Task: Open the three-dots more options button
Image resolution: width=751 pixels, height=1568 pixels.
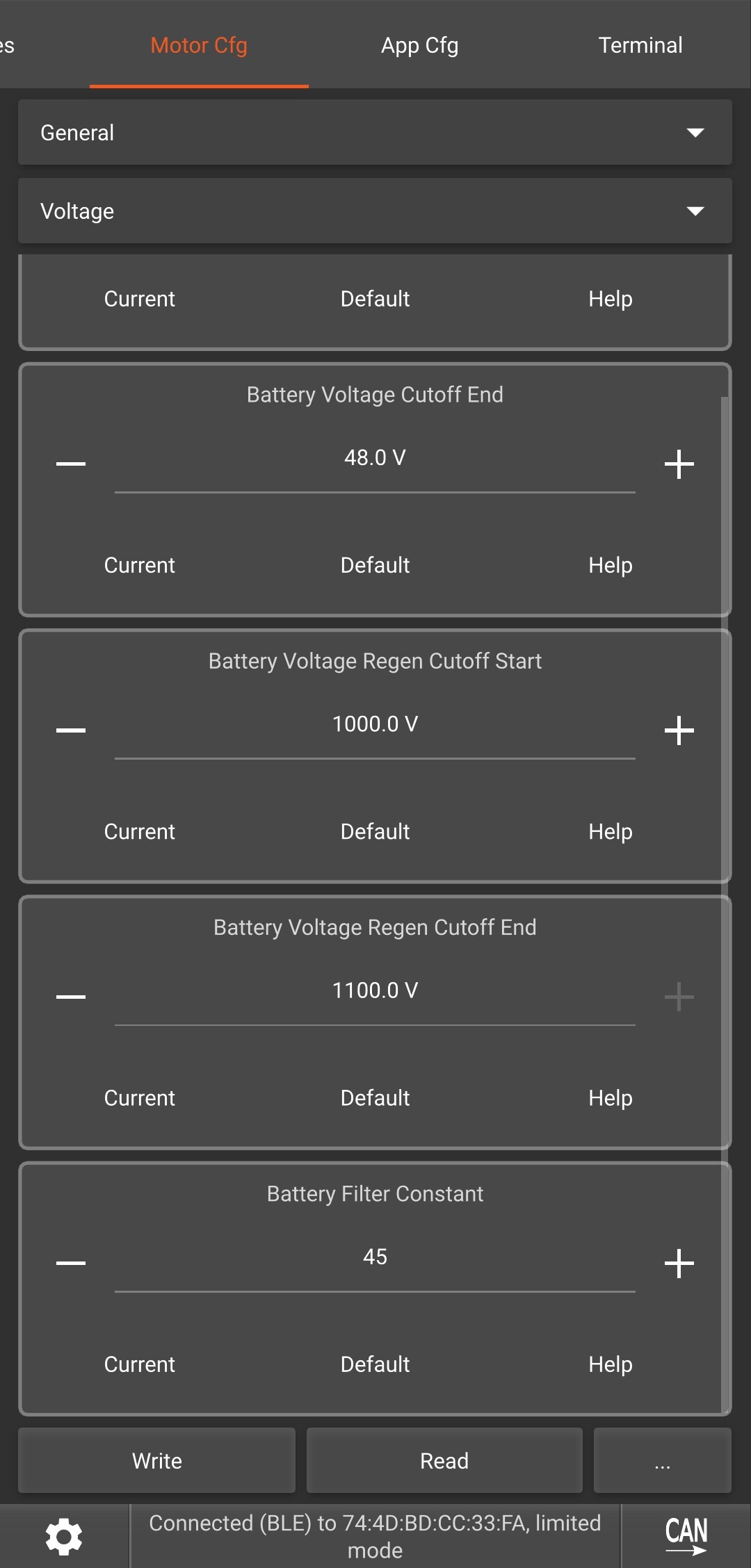Action: 662,1460
